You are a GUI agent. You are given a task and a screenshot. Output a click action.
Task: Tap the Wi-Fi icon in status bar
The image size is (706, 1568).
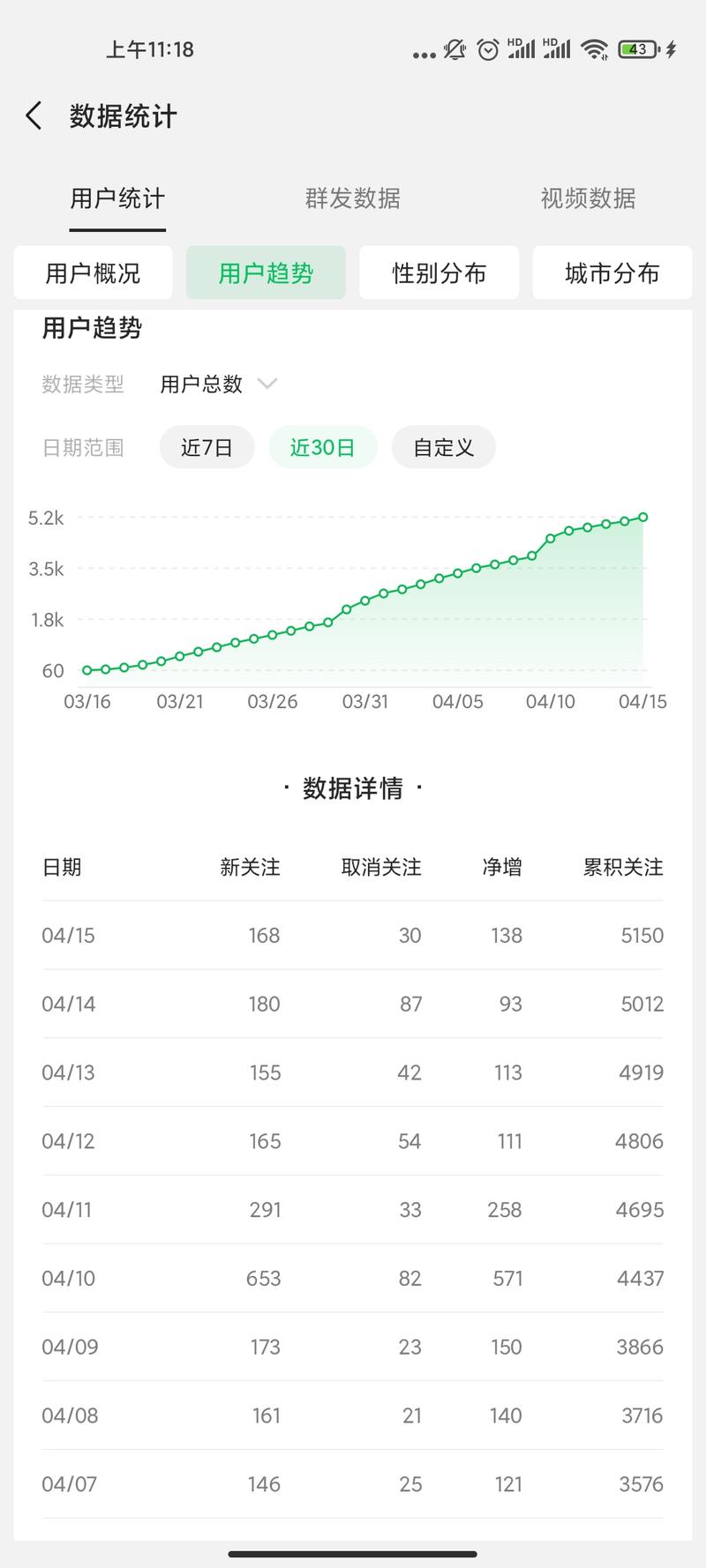[596, 49]
